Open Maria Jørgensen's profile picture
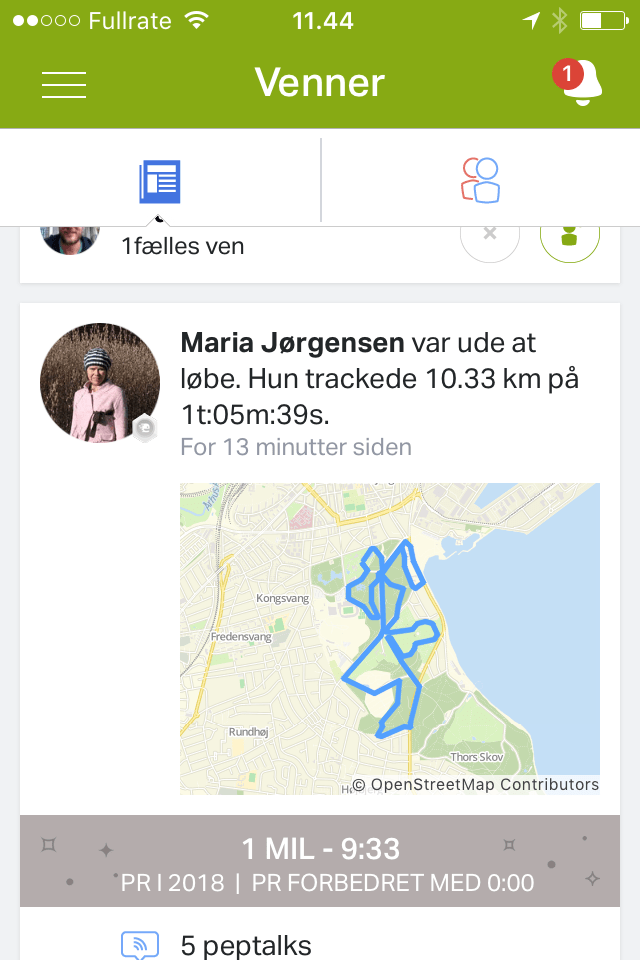640x960 pixels. [100, 382]
